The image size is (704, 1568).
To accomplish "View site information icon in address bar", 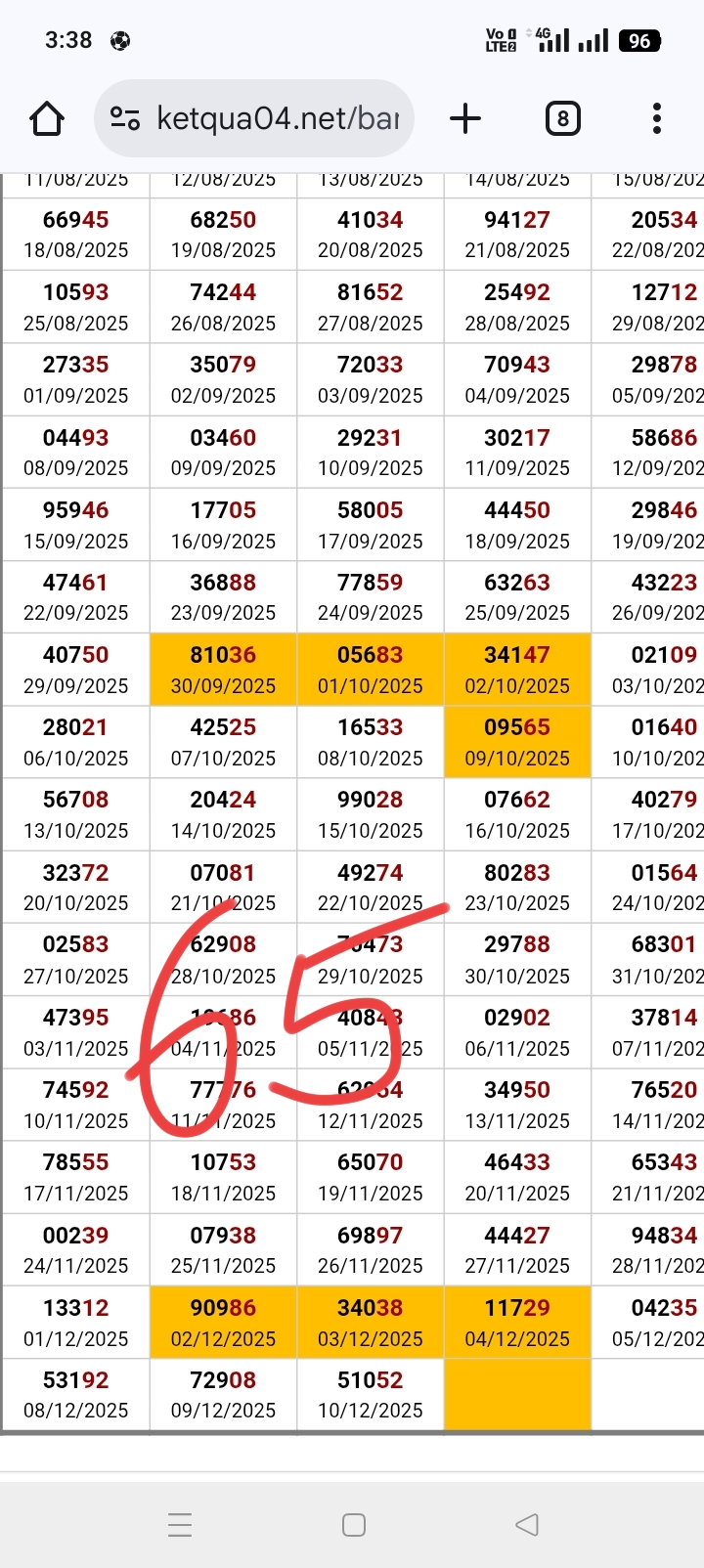I will [x=124, y=119].
